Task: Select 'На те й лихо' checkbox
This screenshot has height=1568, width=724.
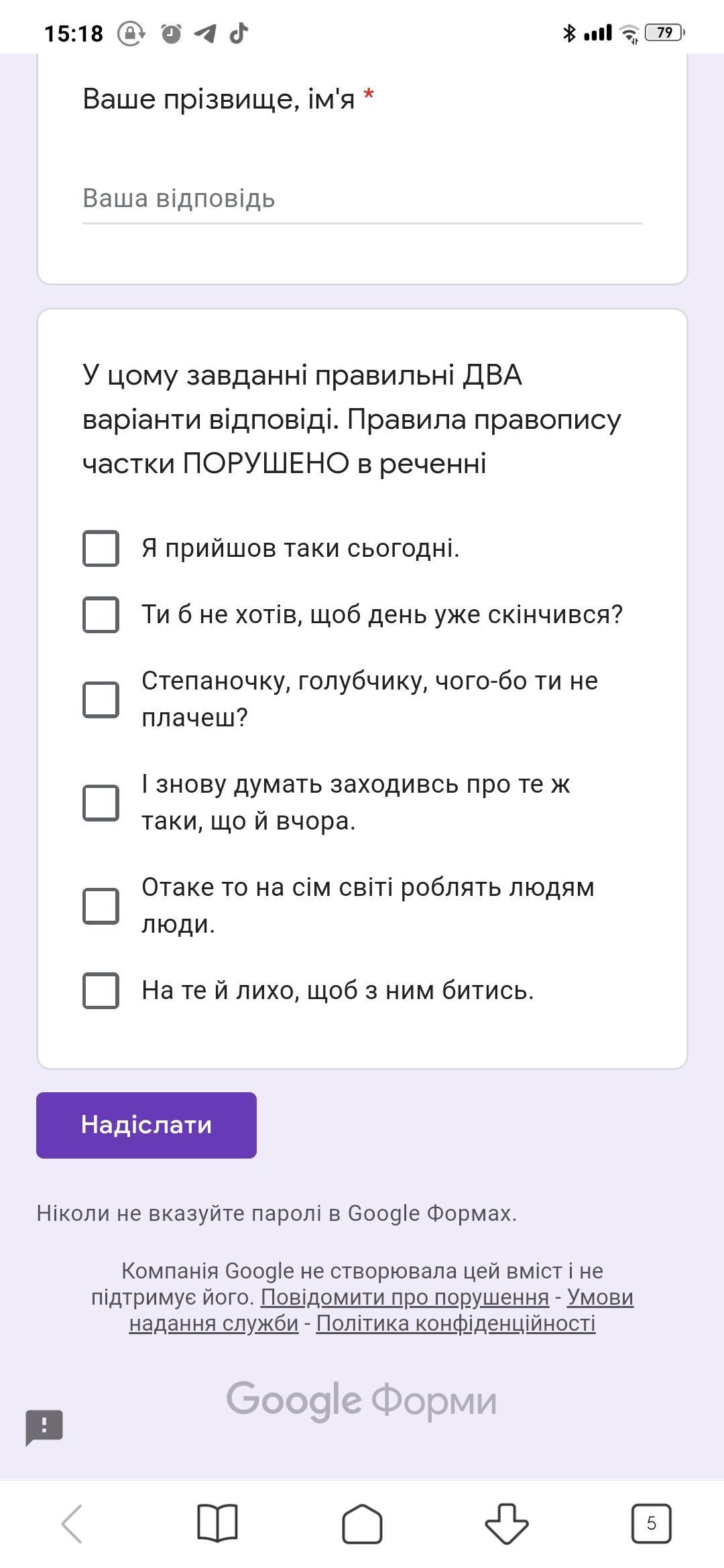Action: click(101, 990)
